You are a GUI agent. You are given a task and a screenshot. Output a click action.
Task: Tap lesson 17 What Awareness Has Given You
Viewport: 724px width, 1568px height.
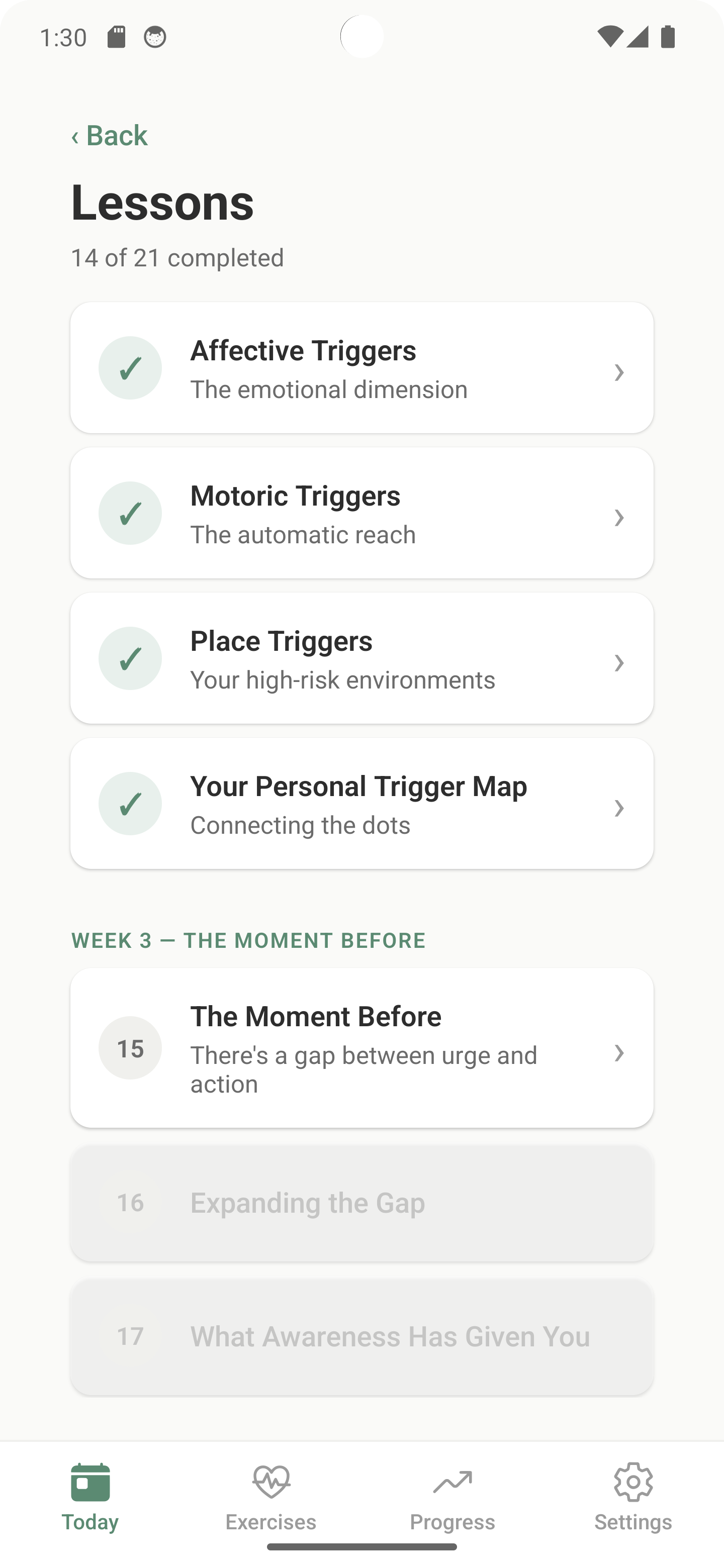pos(361,1337)
